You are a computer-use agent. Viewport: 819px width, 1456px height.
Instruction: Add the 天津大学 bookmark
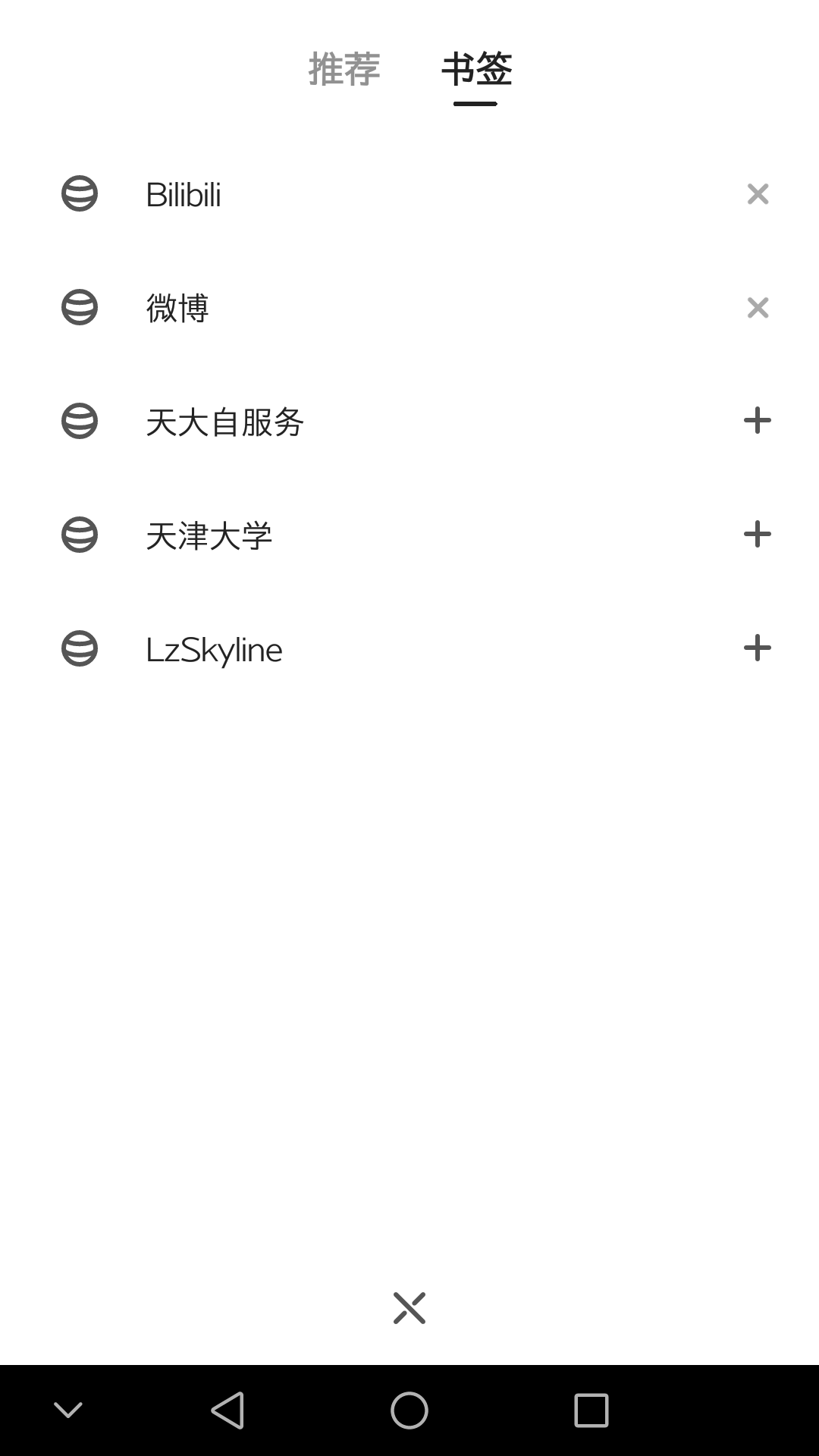coord(758,535)
